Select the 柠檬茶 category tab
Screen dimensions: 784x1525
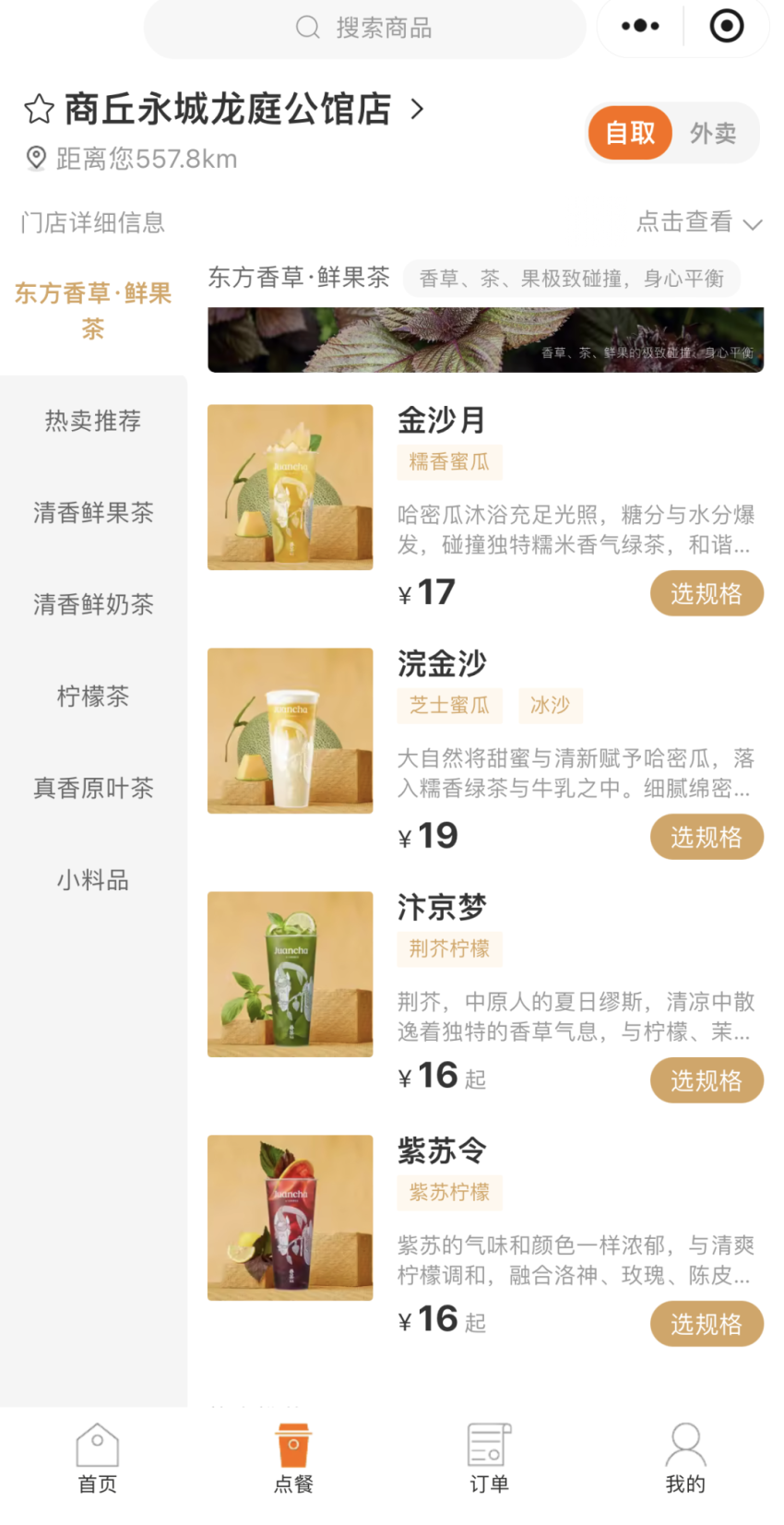(x=92, y=697)
